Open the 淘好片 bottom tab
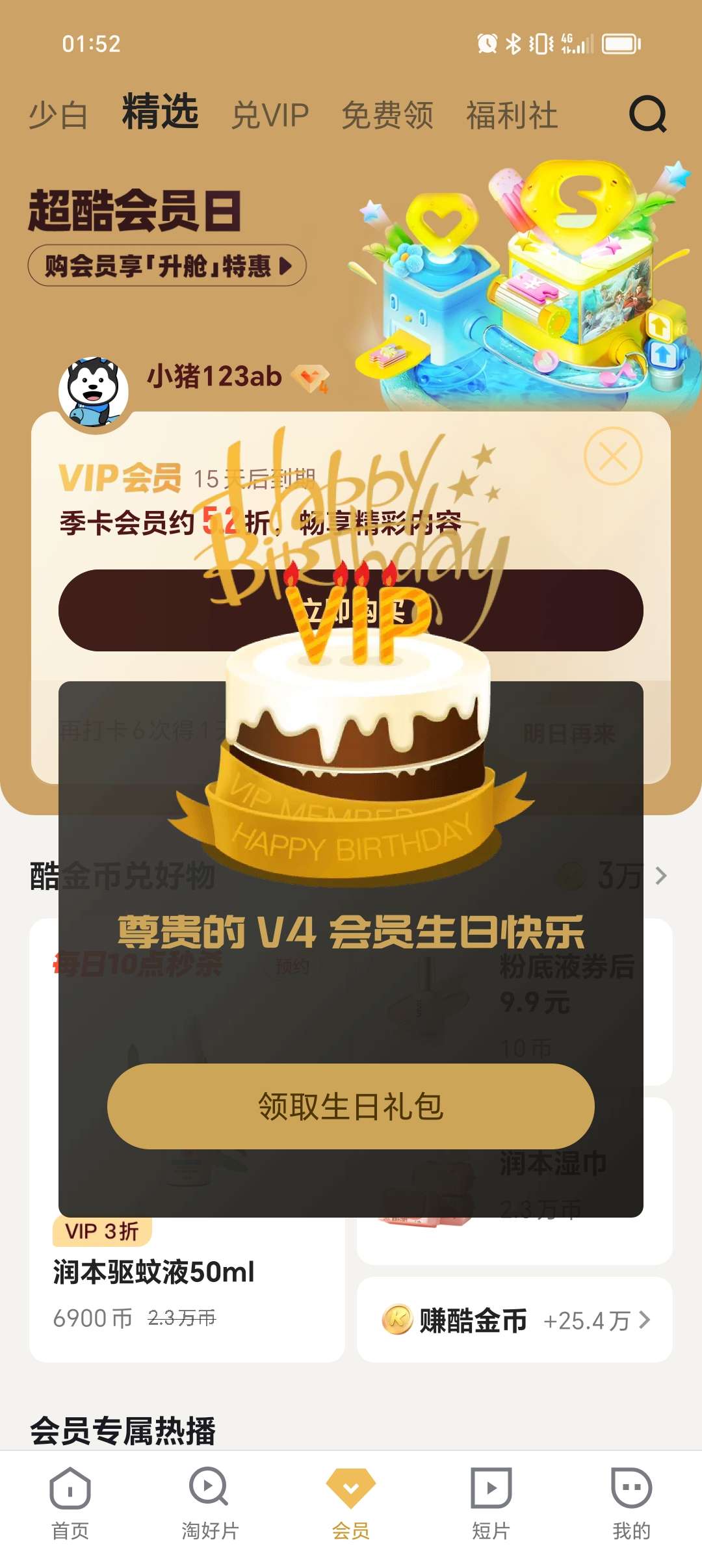The image size is (702, 1568). 210,1503
